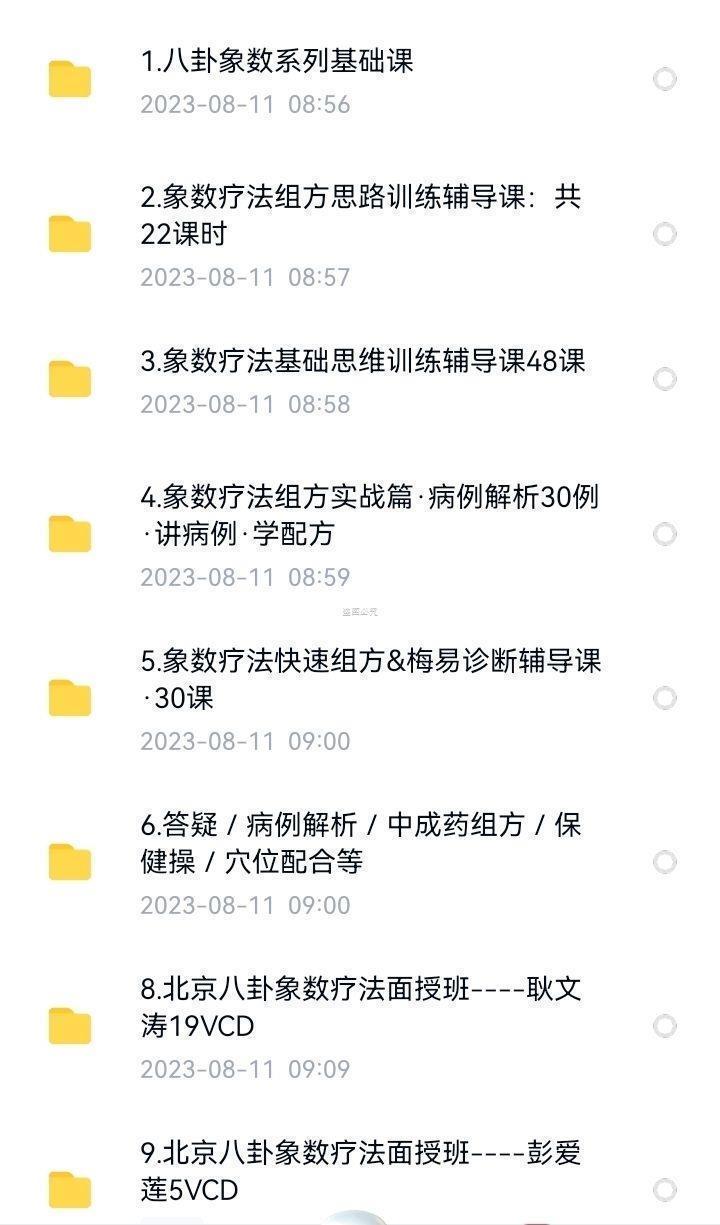Open folder 1.八卦象数系列基础课

pos(277,62)
